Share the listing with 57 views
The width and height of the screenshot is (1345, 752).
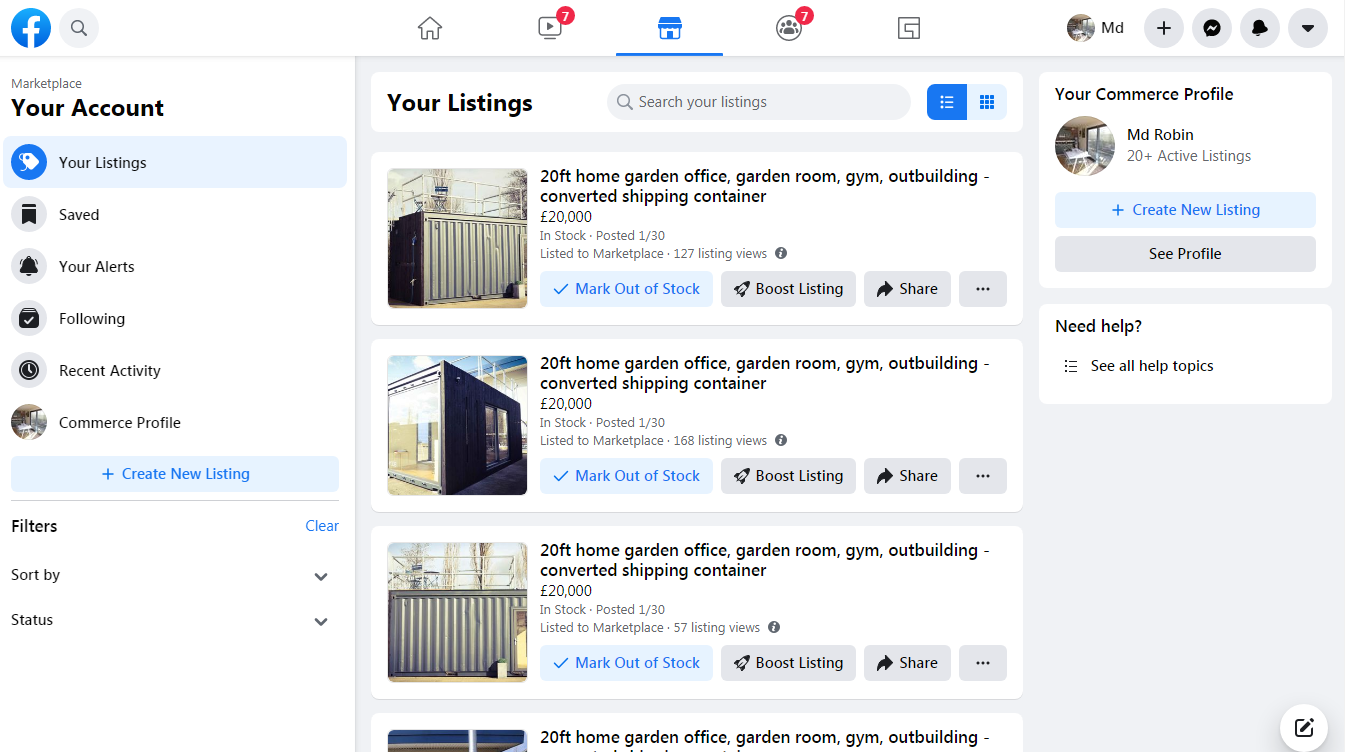(907, 663)
